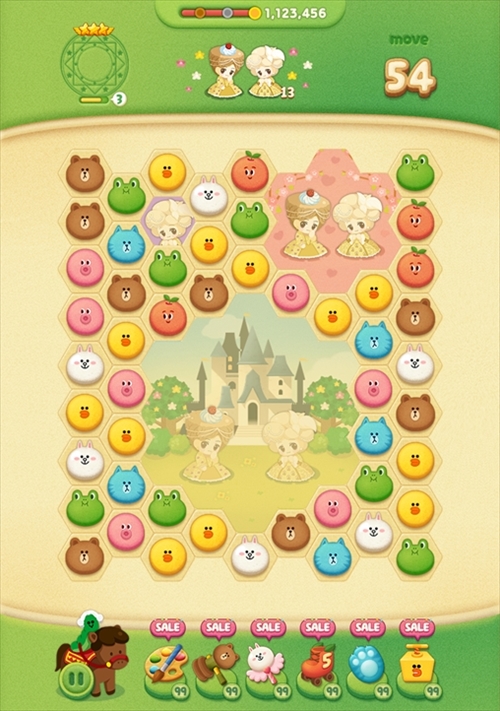500x711 pixels.
Task: Select the yellow Sally box booster
Action: (x=417, y=663)
